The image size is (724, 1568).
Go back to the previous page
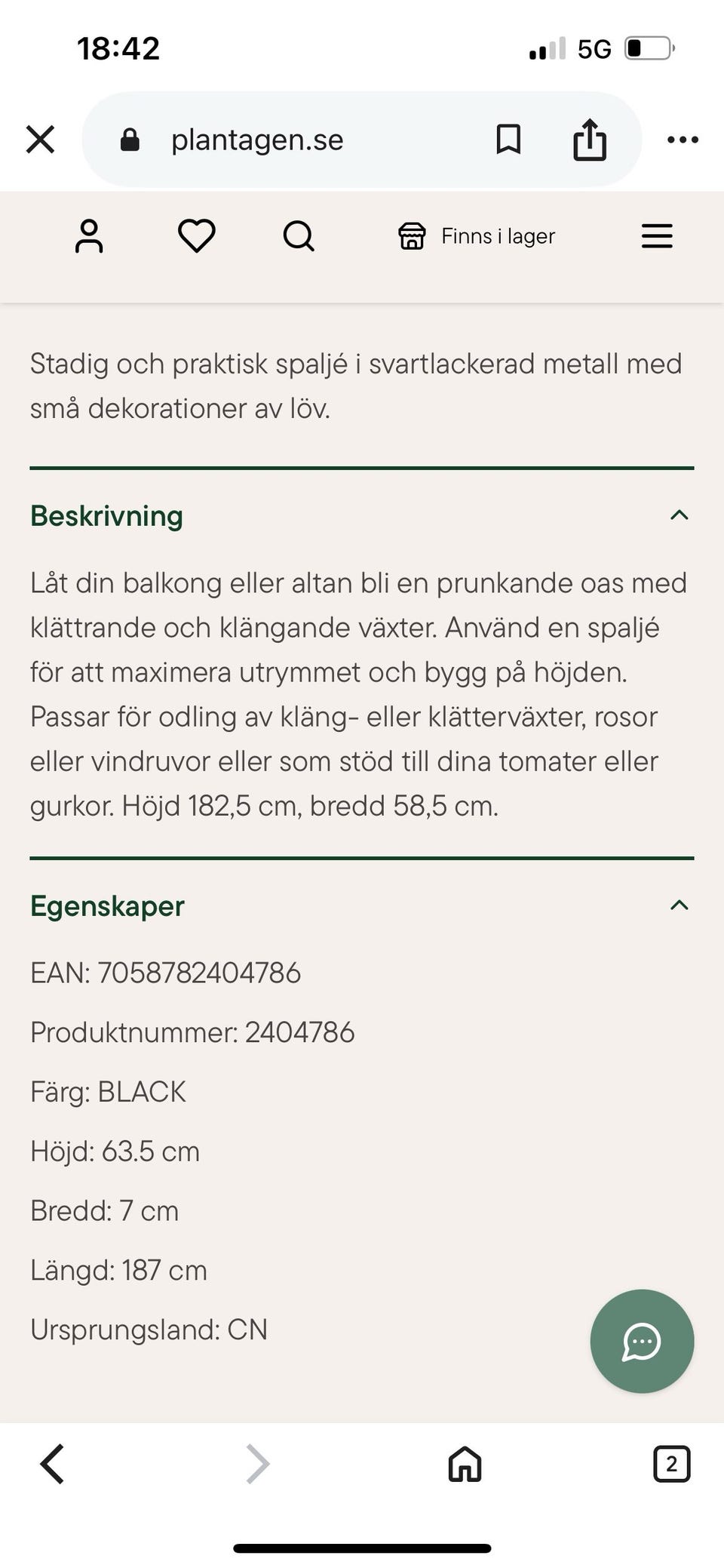click(52, 1465)
